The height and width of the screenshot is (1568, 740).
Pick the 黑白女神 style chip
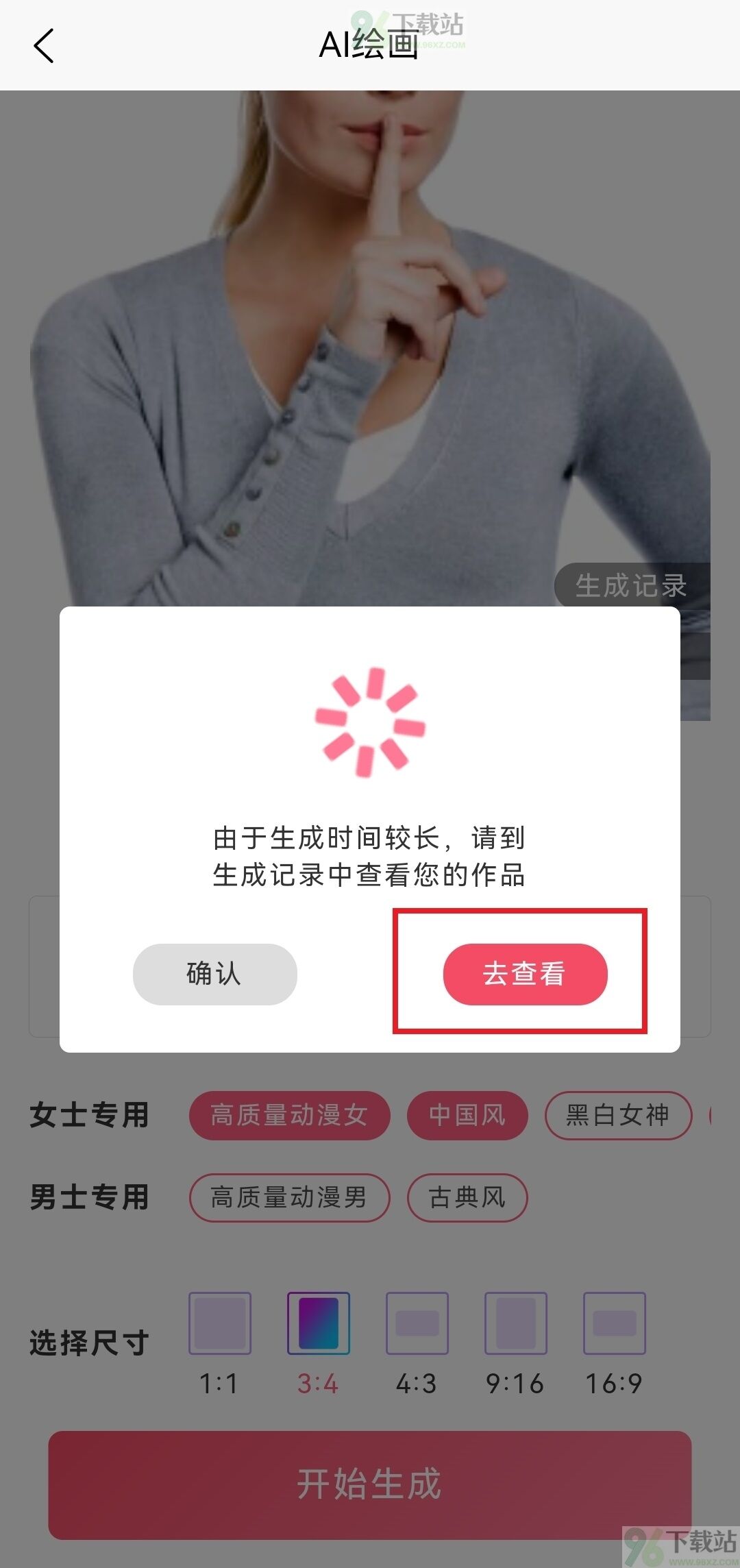(618, 1116)
